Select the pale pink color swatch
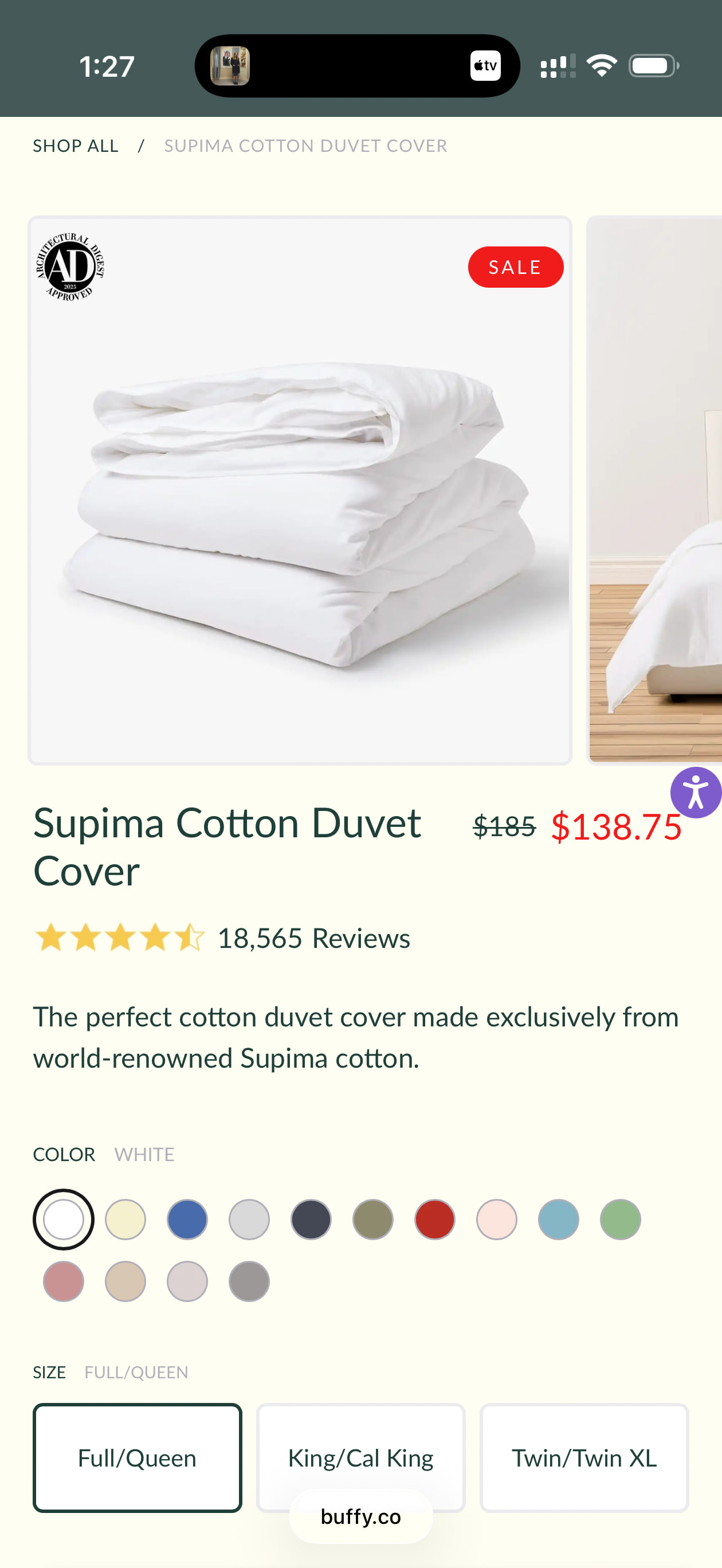This screenshot has height=1568, width=722. (497, 1219)
